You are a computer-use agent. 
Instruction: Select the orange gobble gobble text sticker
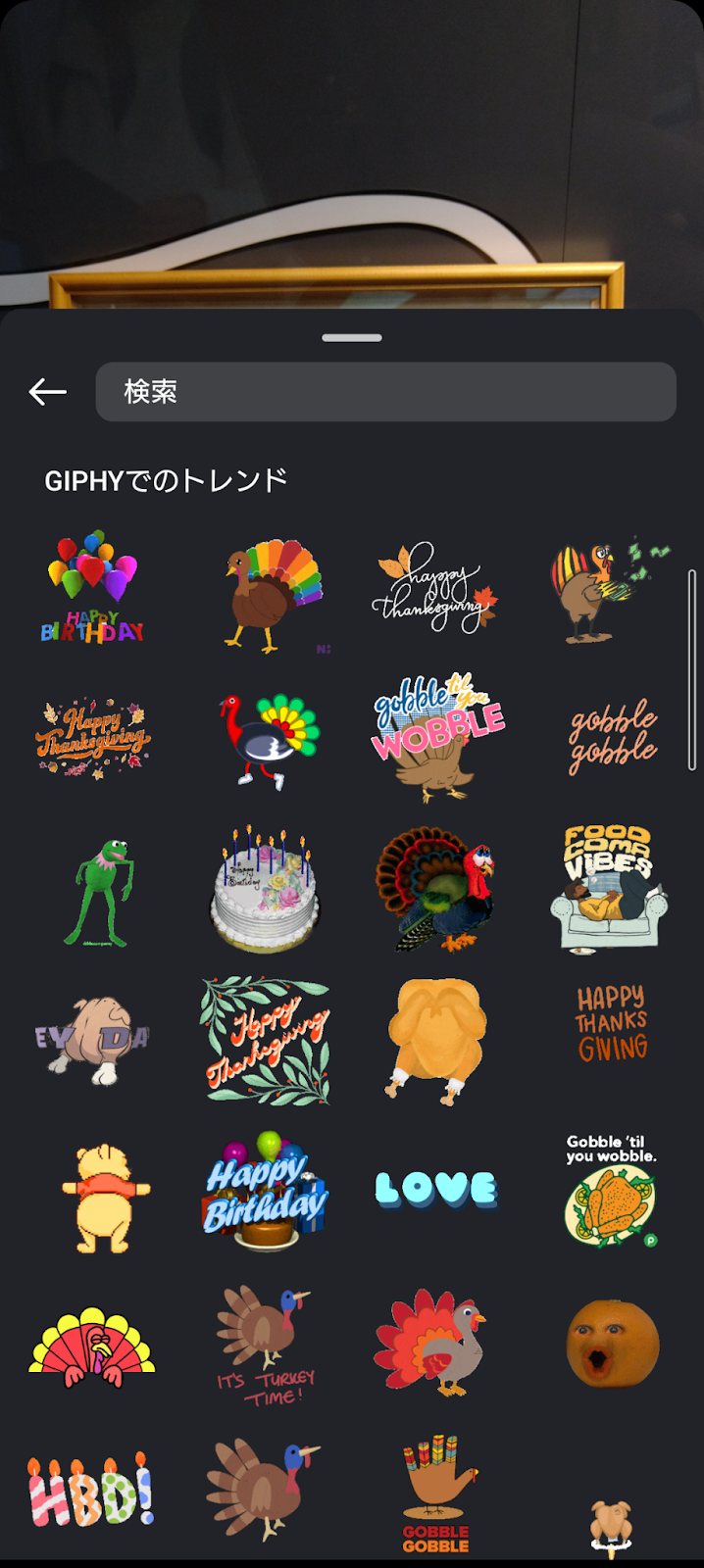pyautogui.click(x=613, y=737)
